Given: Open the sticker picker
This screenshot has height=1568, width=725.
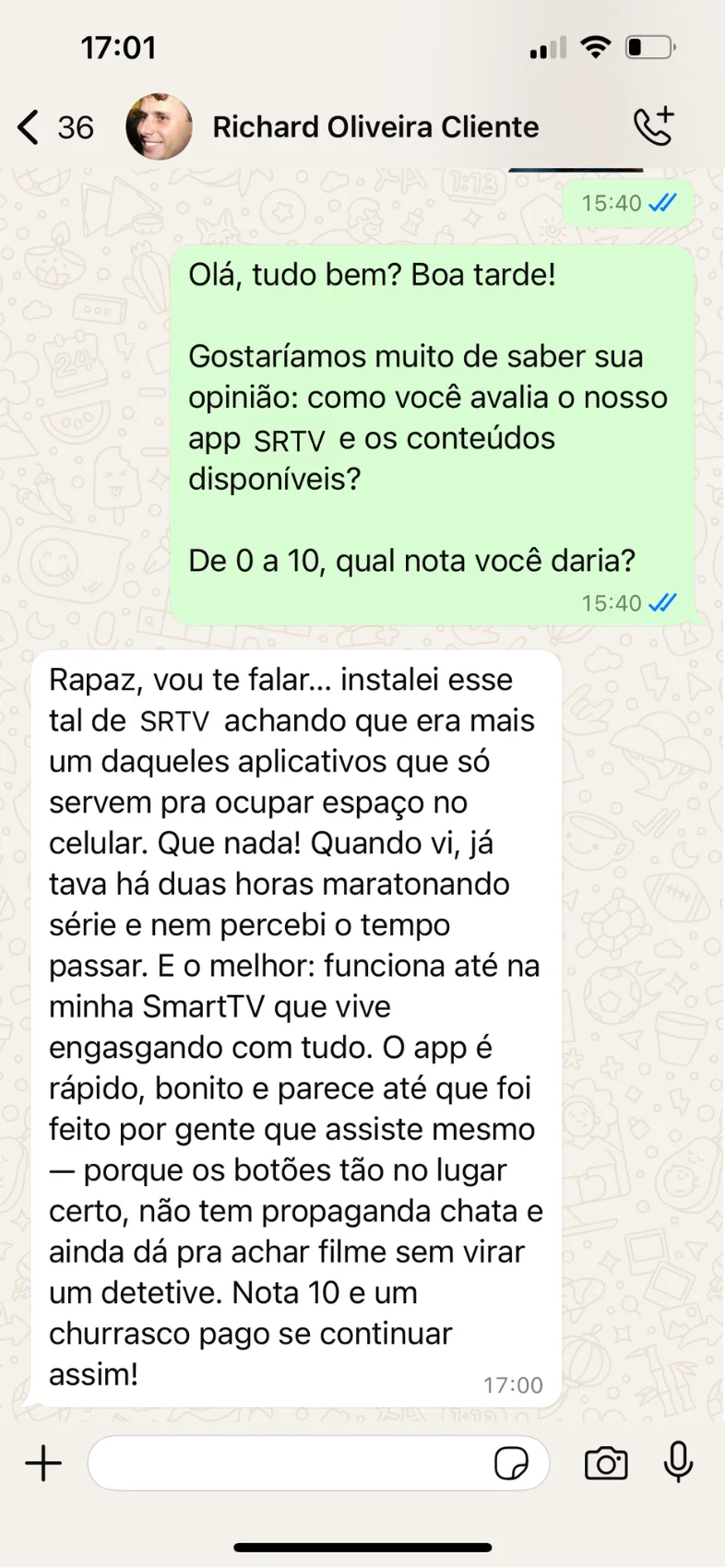Looking at the screenshot, I should [x=511, y=1463].
